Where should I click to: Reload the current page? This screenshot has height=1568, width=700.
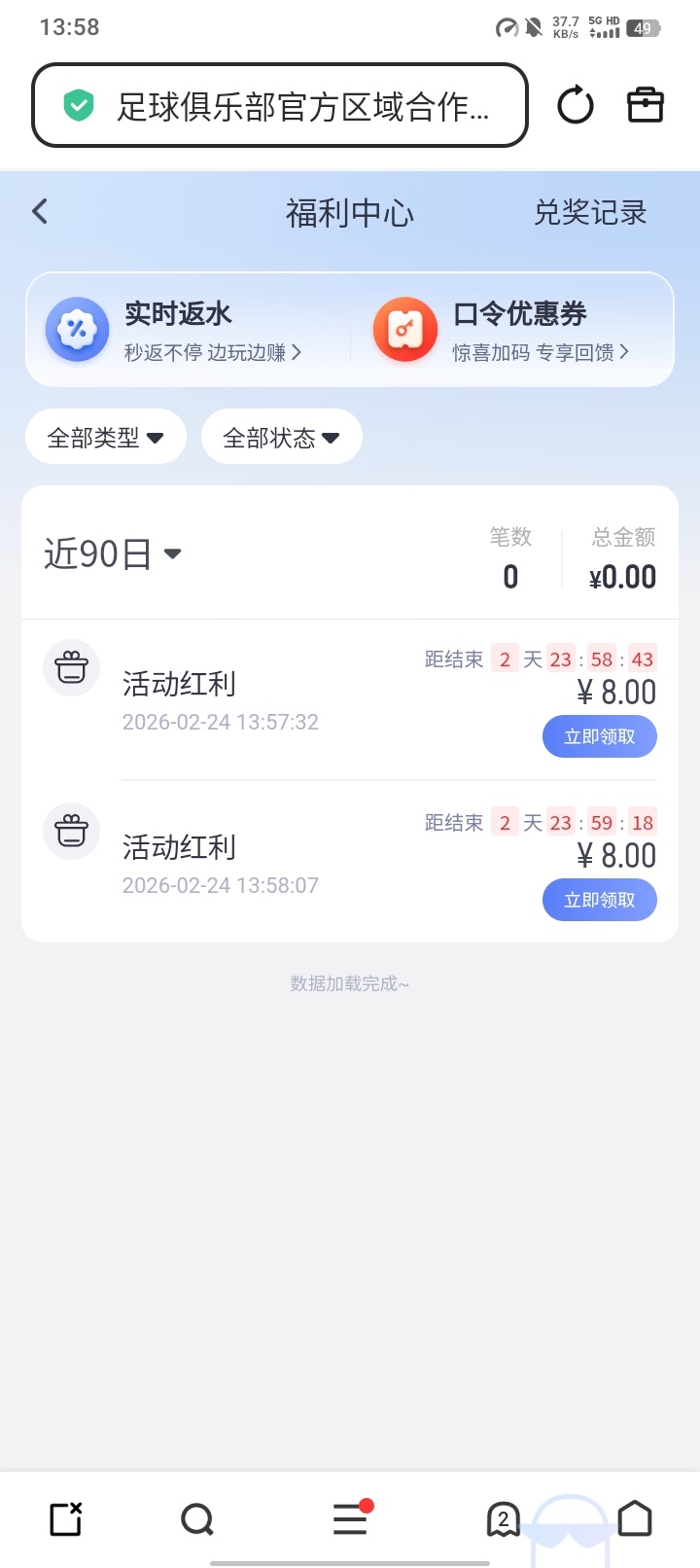(x=575, y=105)
